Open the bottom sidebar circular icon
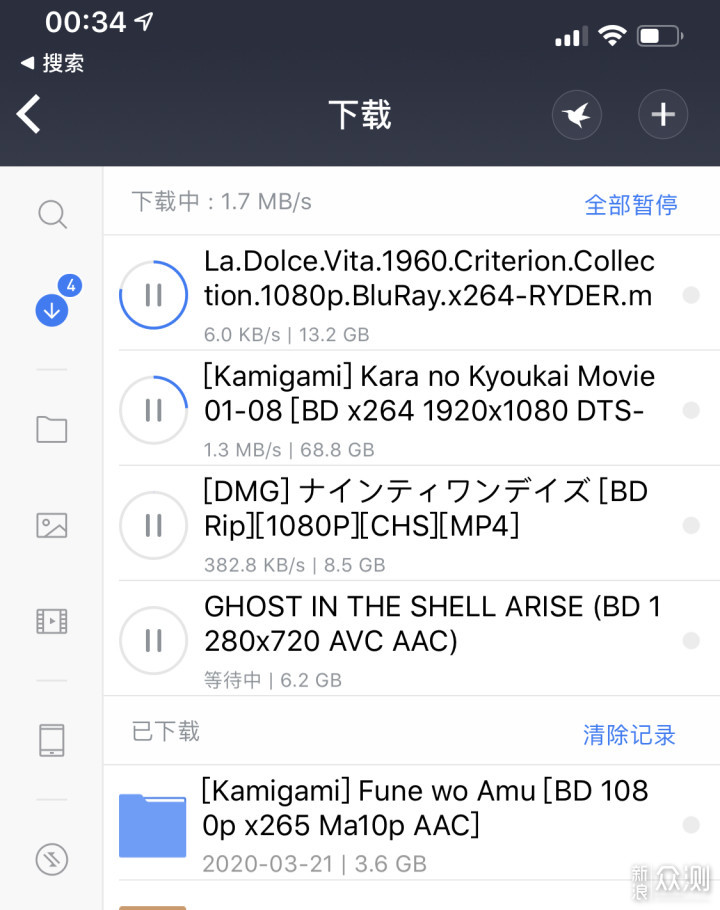The height and width of the screenshot is (910, 720). [52, 859]
